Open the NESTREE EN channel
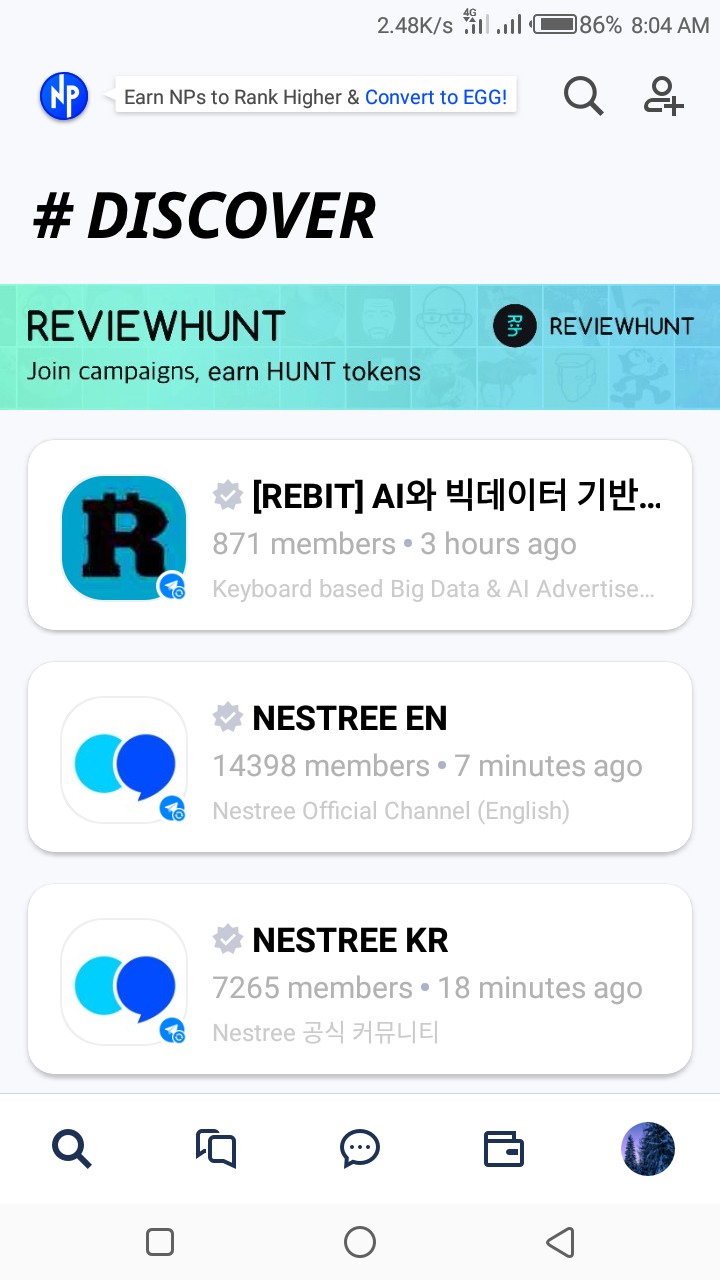The image size is (720, 1280). [x=360, y=757]
